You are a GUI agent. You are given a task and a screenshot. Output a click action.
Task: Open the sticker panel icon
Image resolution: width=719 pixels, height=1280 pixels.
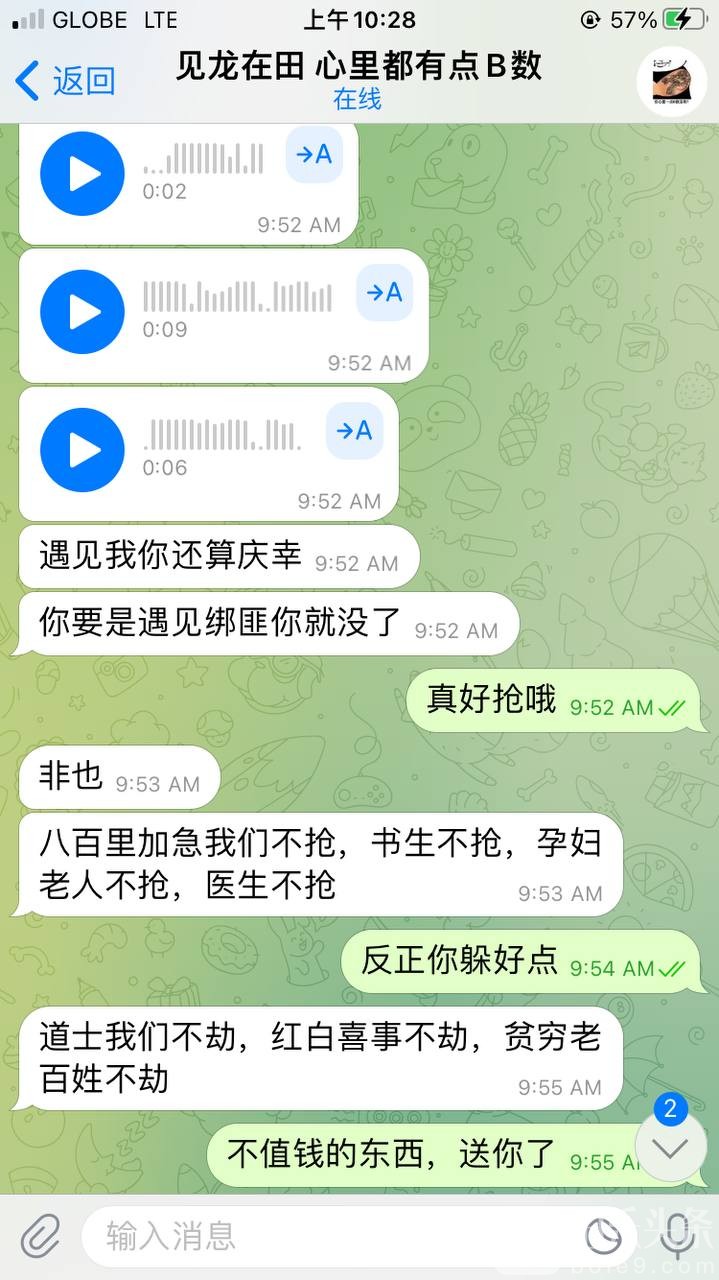coord(603,1237)
